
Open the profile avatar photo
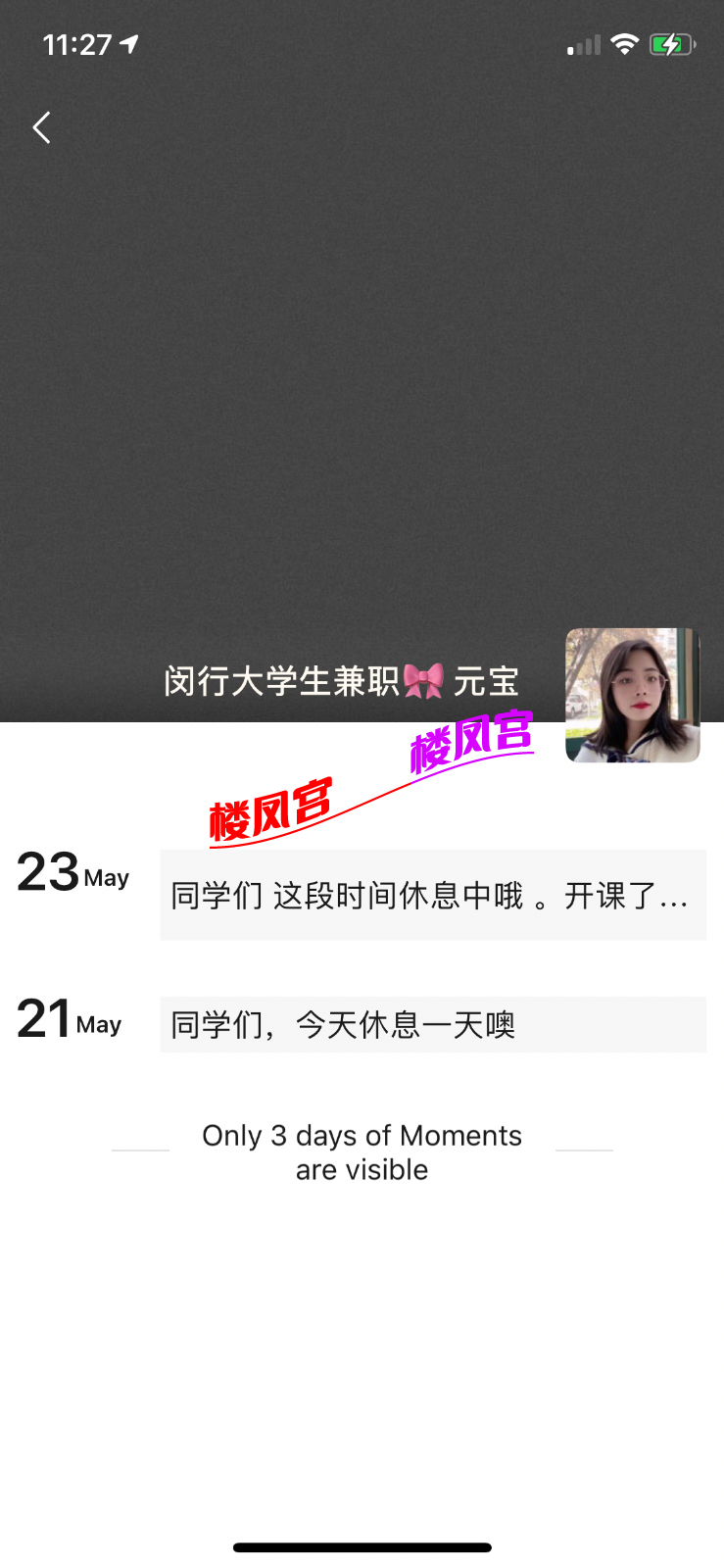tap(632, 695)
